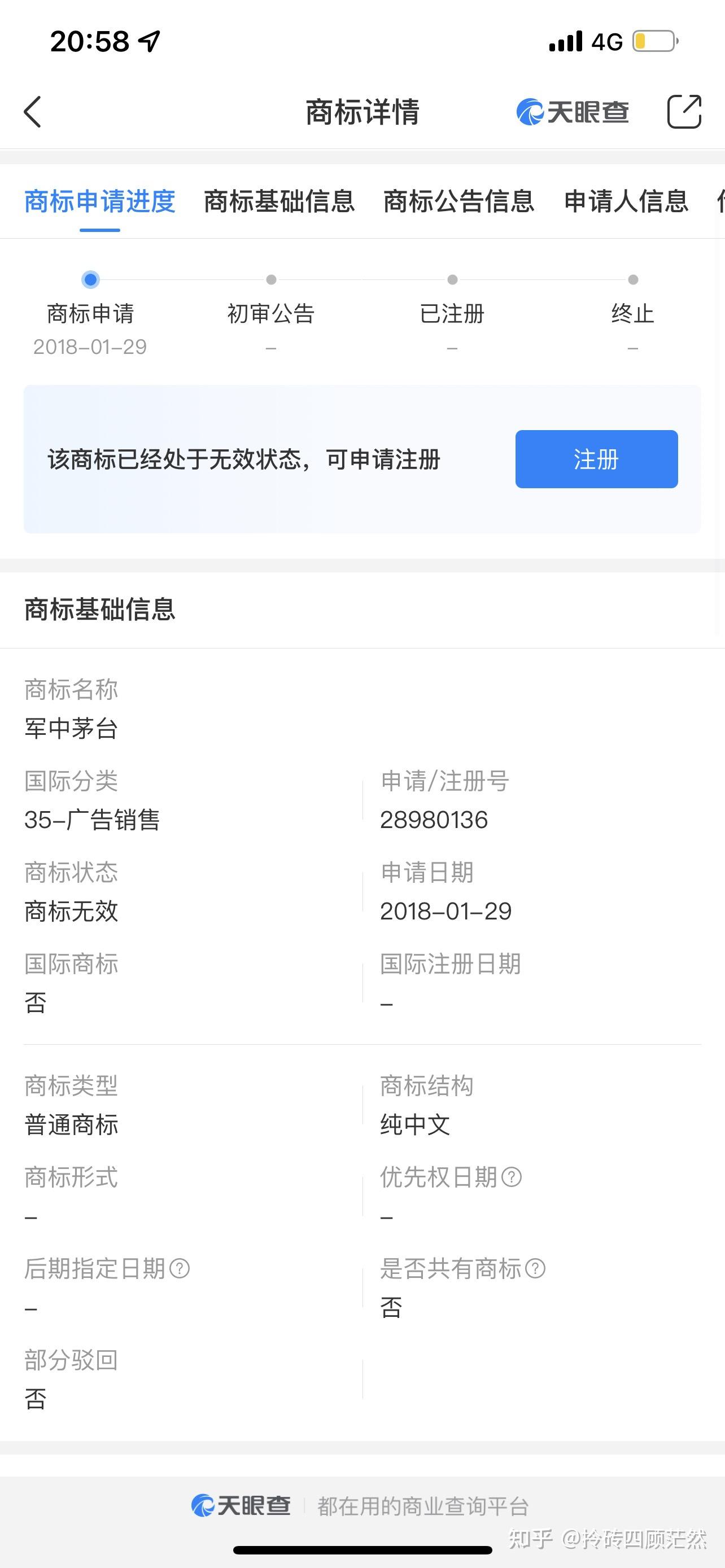The image size is (725, 1568).
Task: Open help icon beside 优先权日期
Action: click(512, 1177)
